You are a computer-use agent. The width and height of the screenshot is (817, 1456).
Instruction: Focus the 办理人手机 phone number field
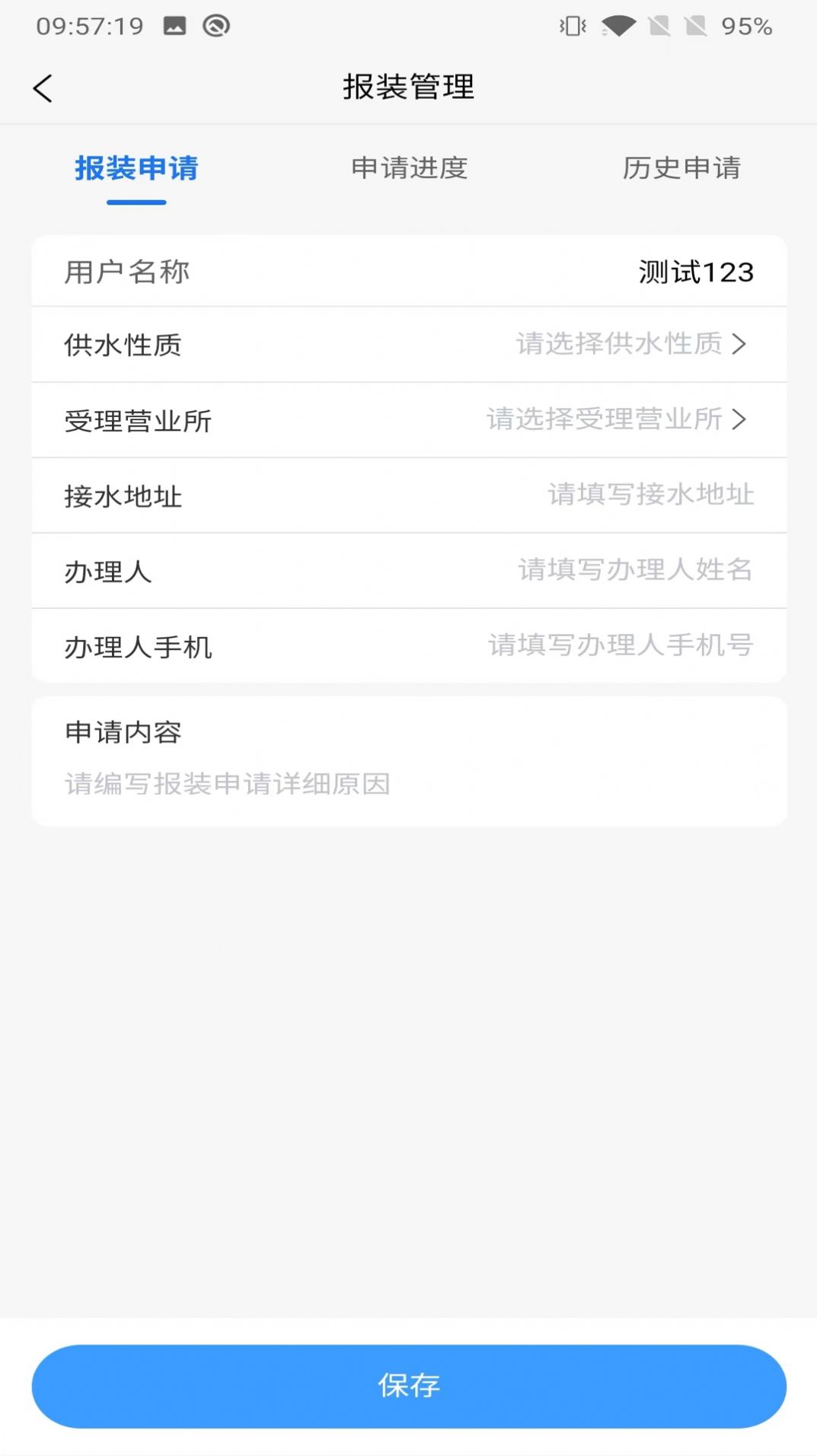(620, 645)
